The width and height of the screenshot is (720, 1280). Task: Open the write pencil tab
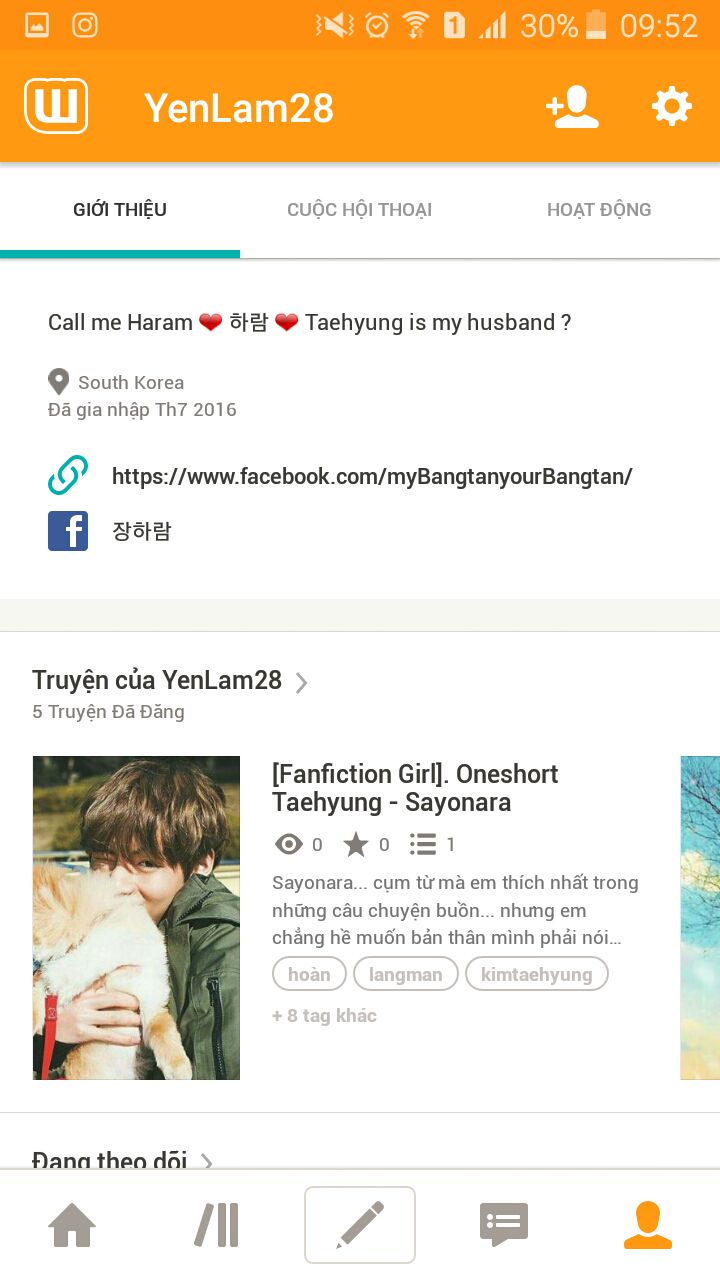point(360,1224)
